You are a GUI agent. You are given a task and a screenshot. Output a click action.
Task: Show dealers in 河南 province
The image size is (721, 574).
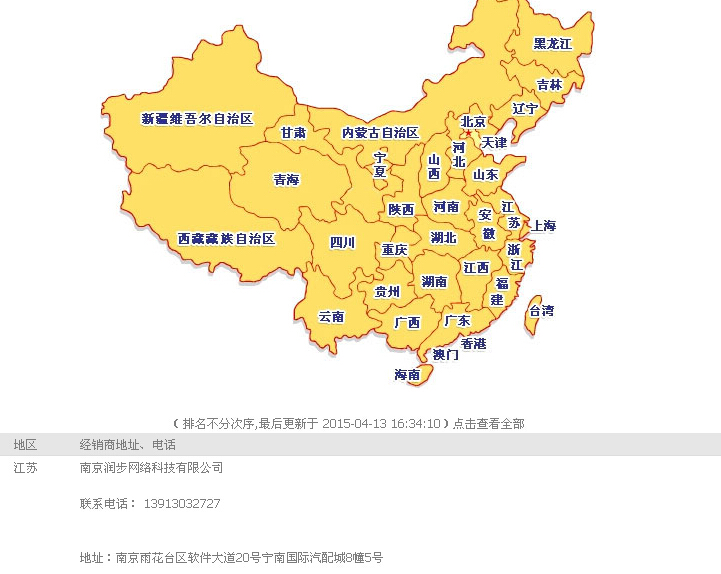point(446,207)
